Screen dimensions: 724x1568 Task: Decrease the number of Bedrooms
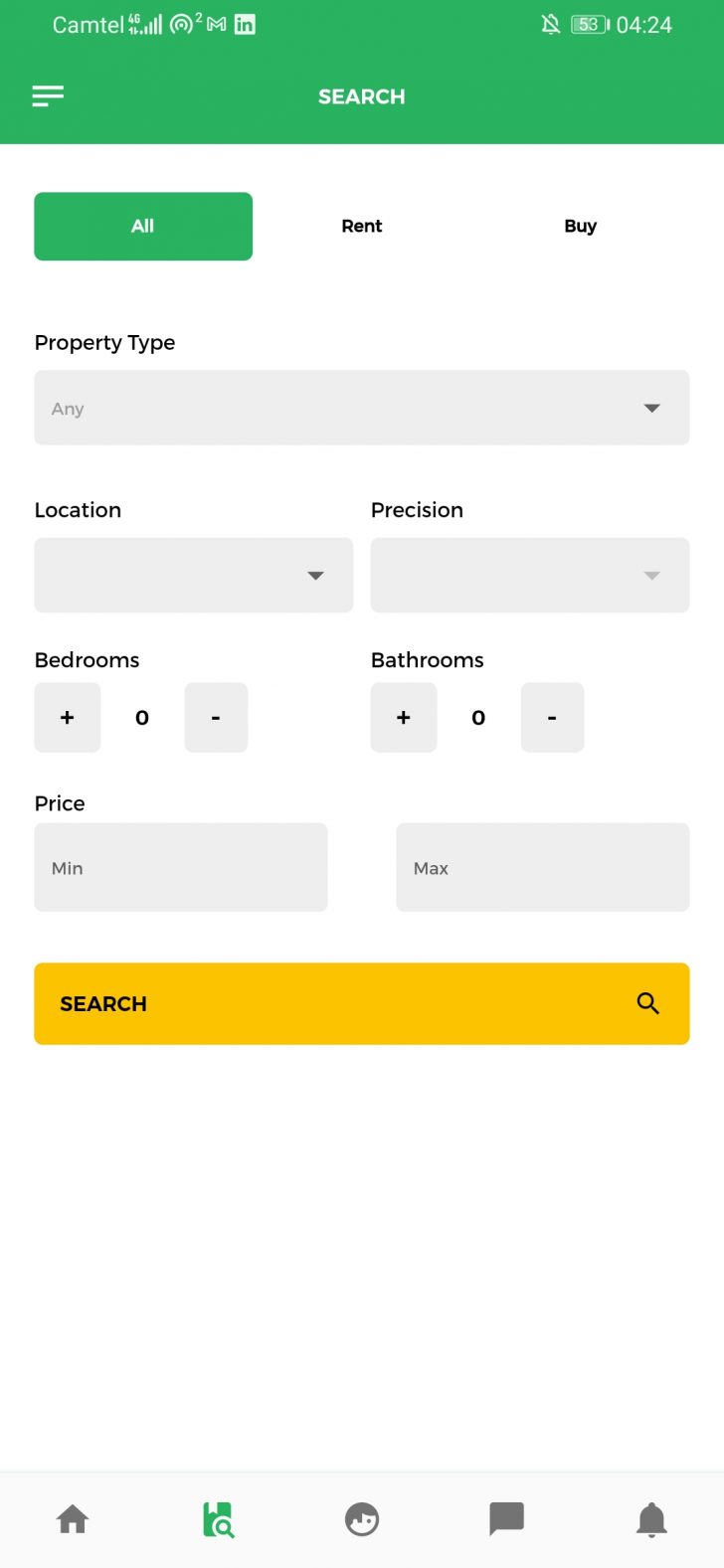[216, 717]
